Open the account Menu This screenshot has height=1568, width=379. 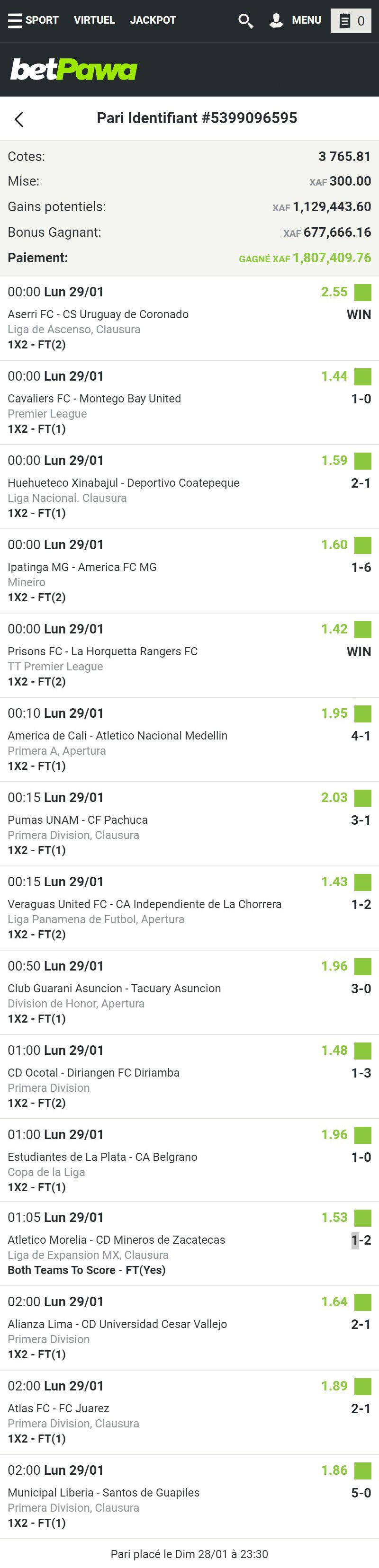(296, 21)
